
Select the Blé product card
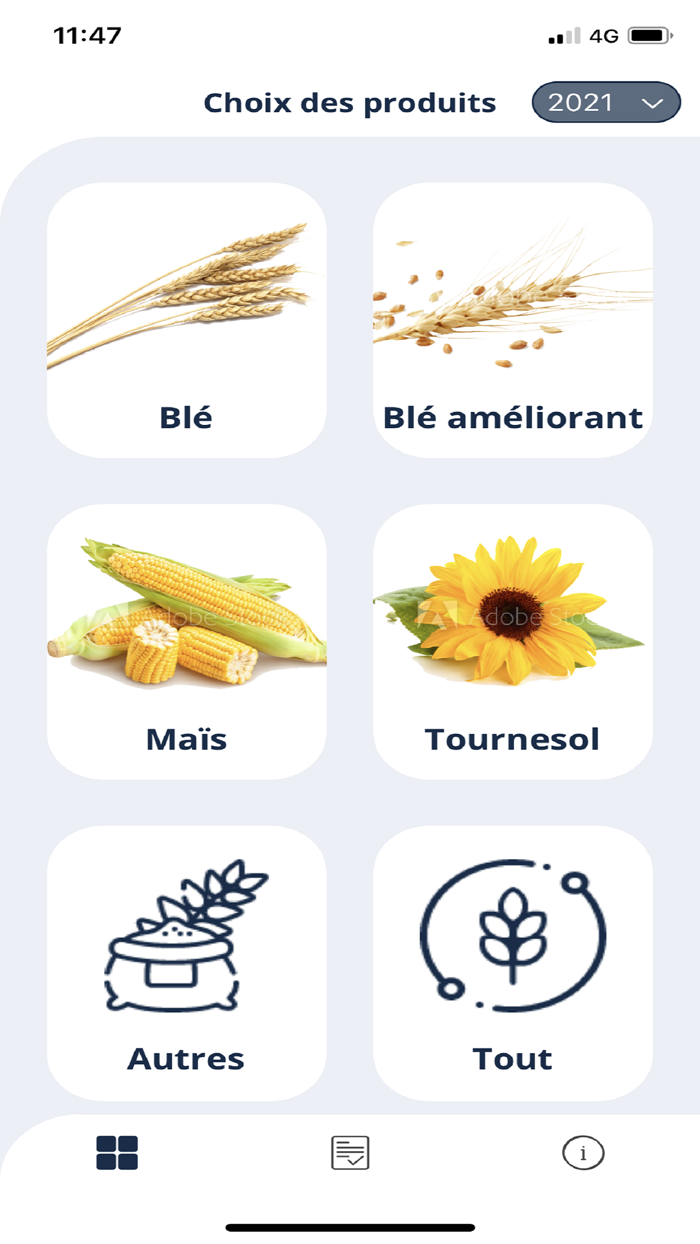(187, 320)
